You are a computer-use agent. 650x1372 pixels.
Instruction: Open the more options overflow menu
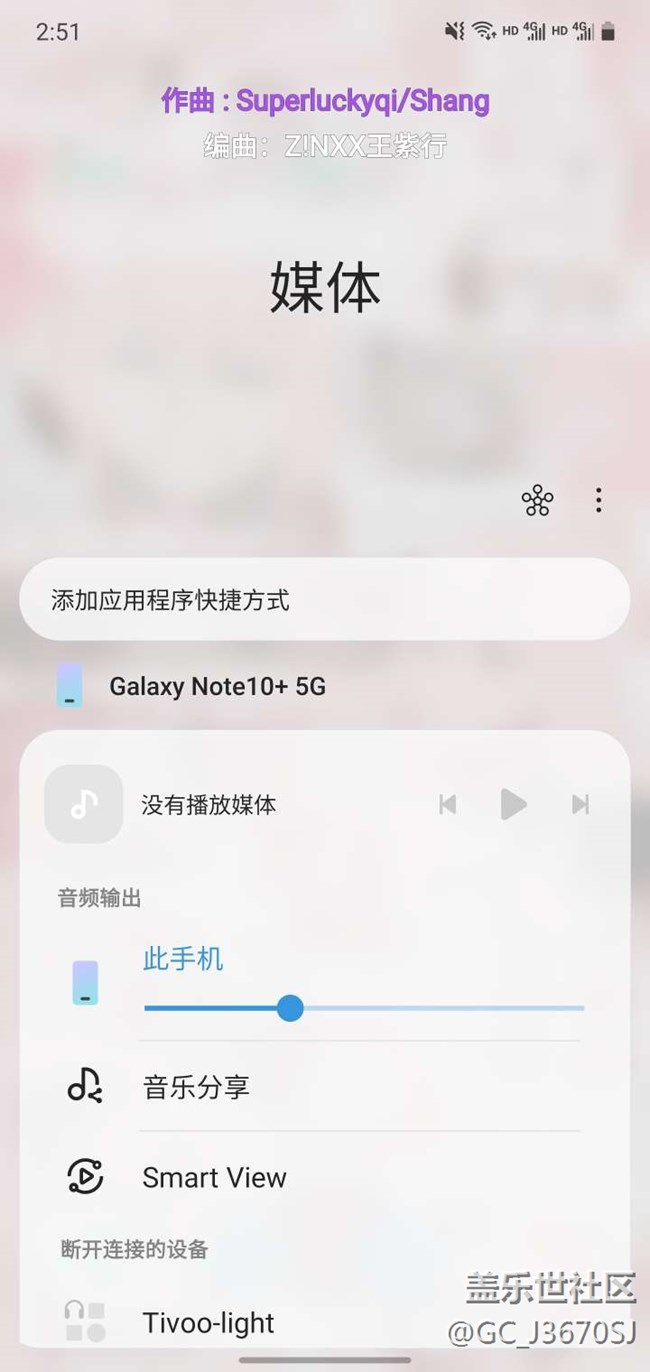tap(598, 500)
